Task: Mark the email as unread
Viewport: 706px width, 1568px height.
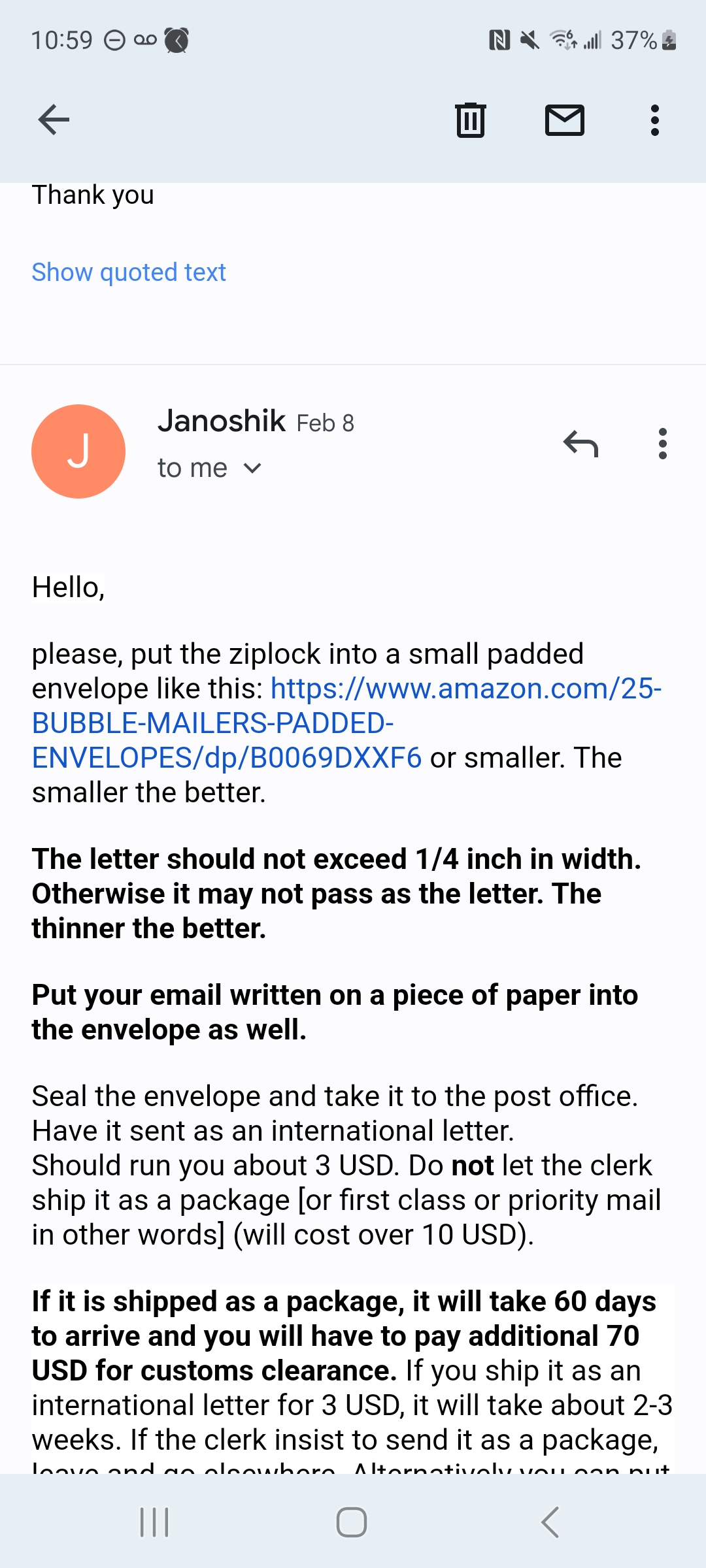Action: (564, 120)
